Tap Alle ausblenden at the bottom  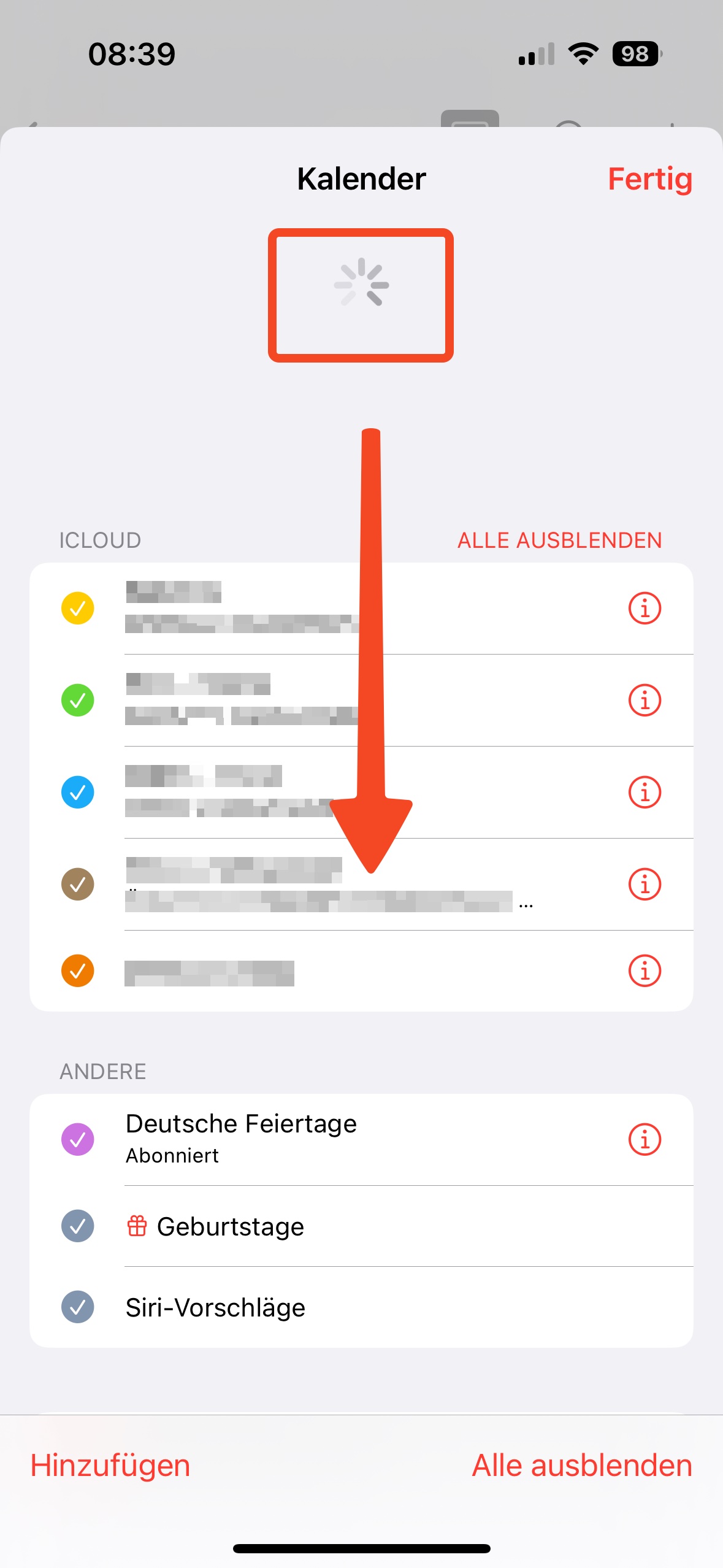point(582,1466)
